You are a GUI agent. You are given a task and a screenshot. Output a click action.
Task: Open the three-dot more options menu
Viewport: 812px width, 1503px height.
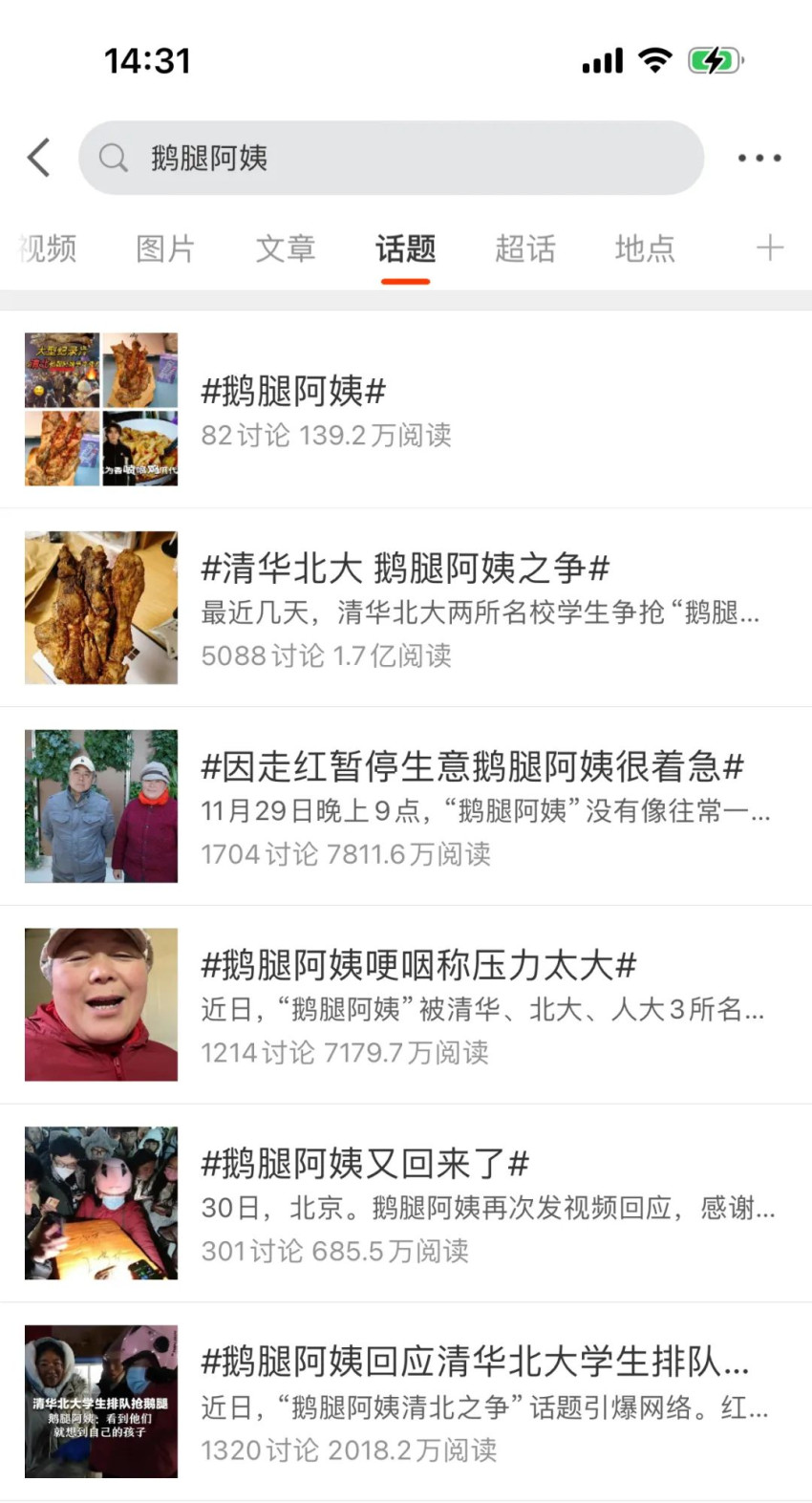pyautogui.click(x=759, y=157)
